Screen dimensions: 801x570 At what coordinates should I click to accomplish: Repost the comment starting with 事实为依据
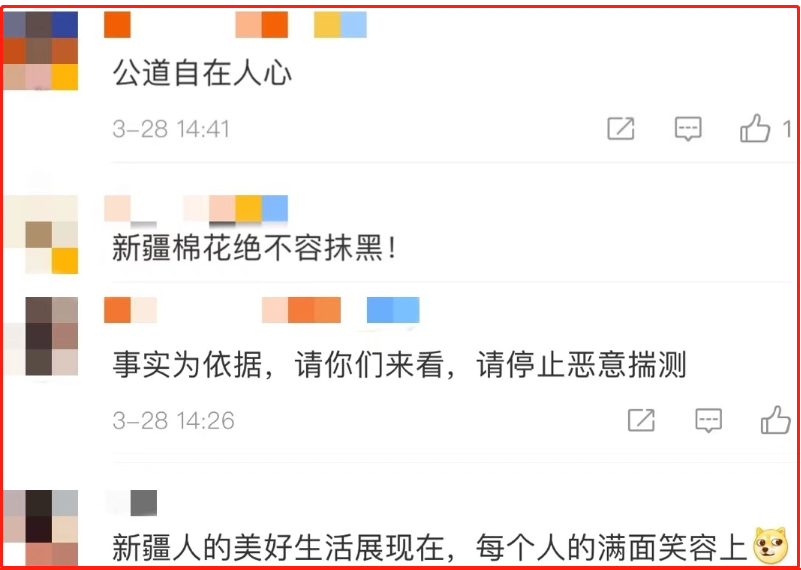[641, 420]
